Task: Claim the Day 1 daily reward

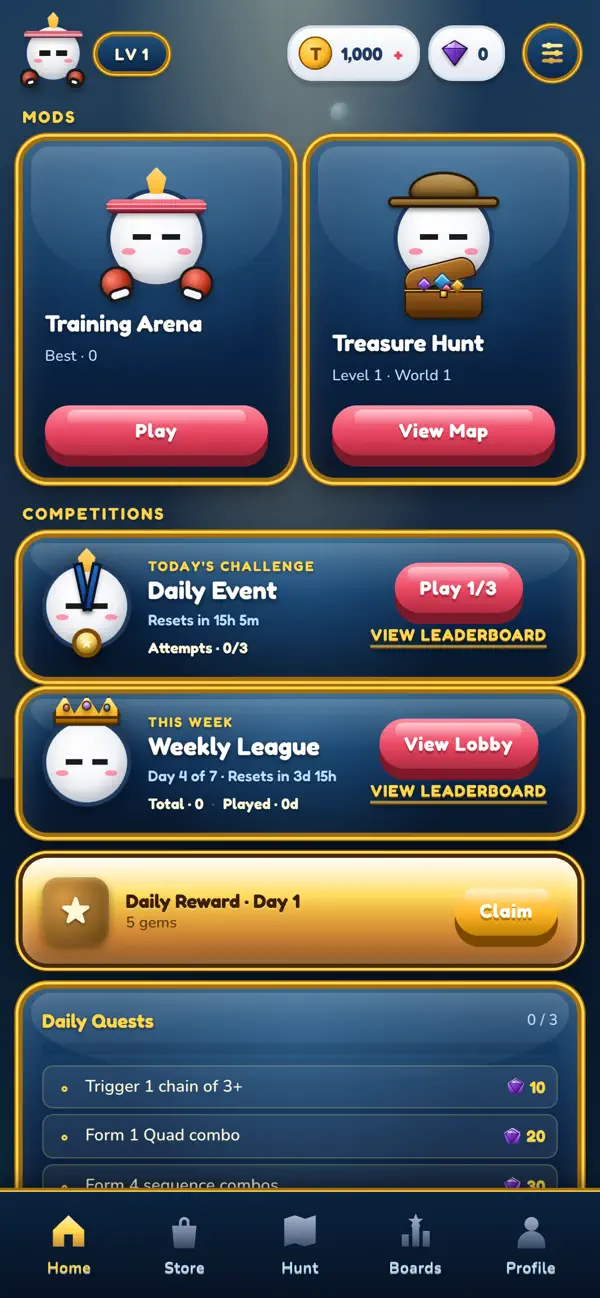Action: (505, 914)
